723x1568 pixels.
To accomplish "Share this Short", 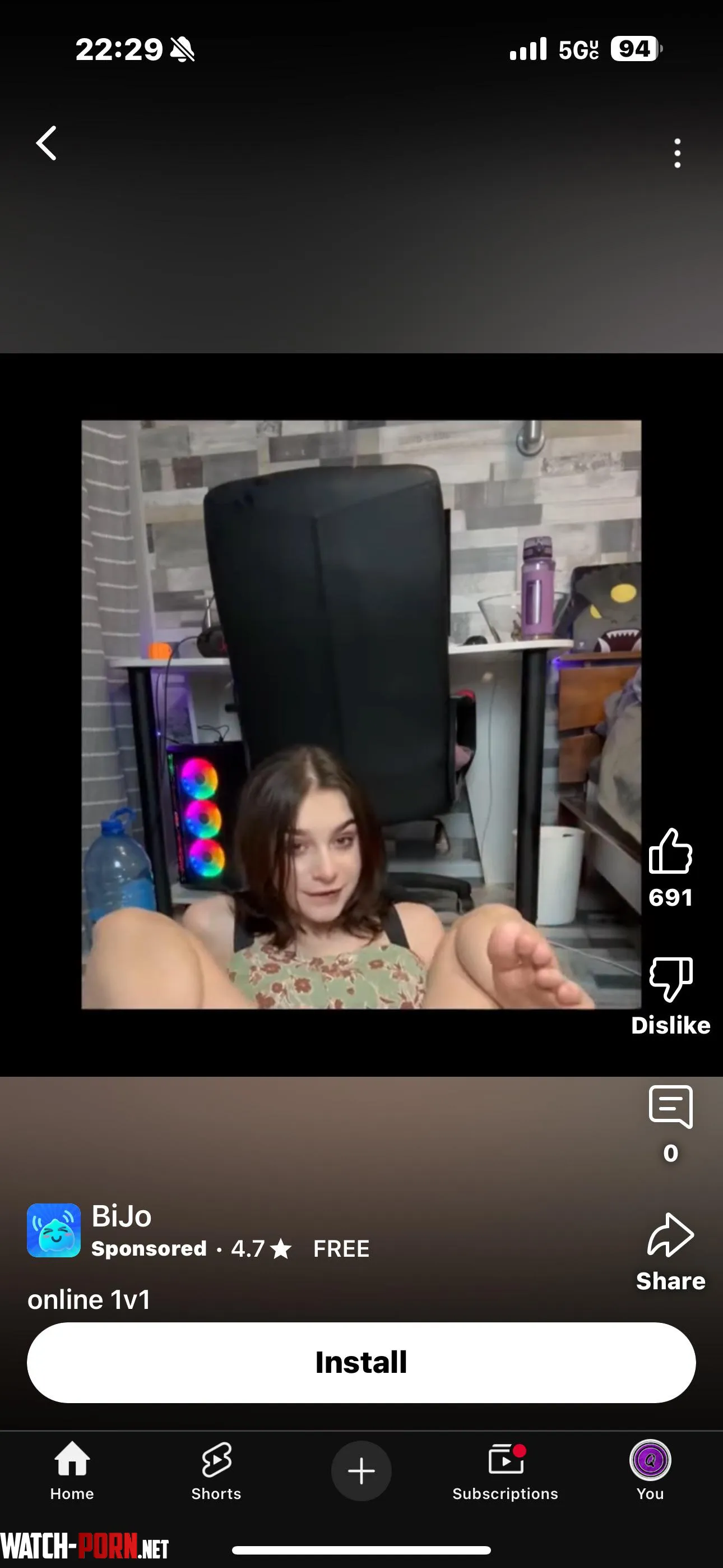I will pyautogui.click(x=670, y=1235).
